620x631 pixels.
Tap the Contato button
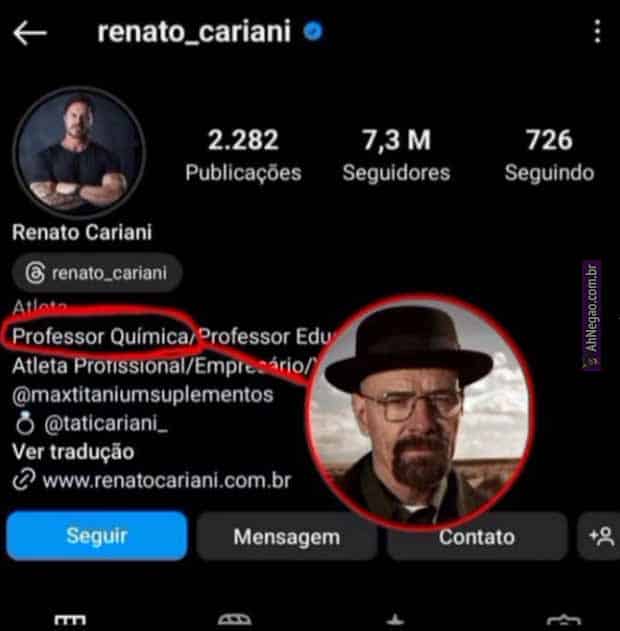coord(476,537)
